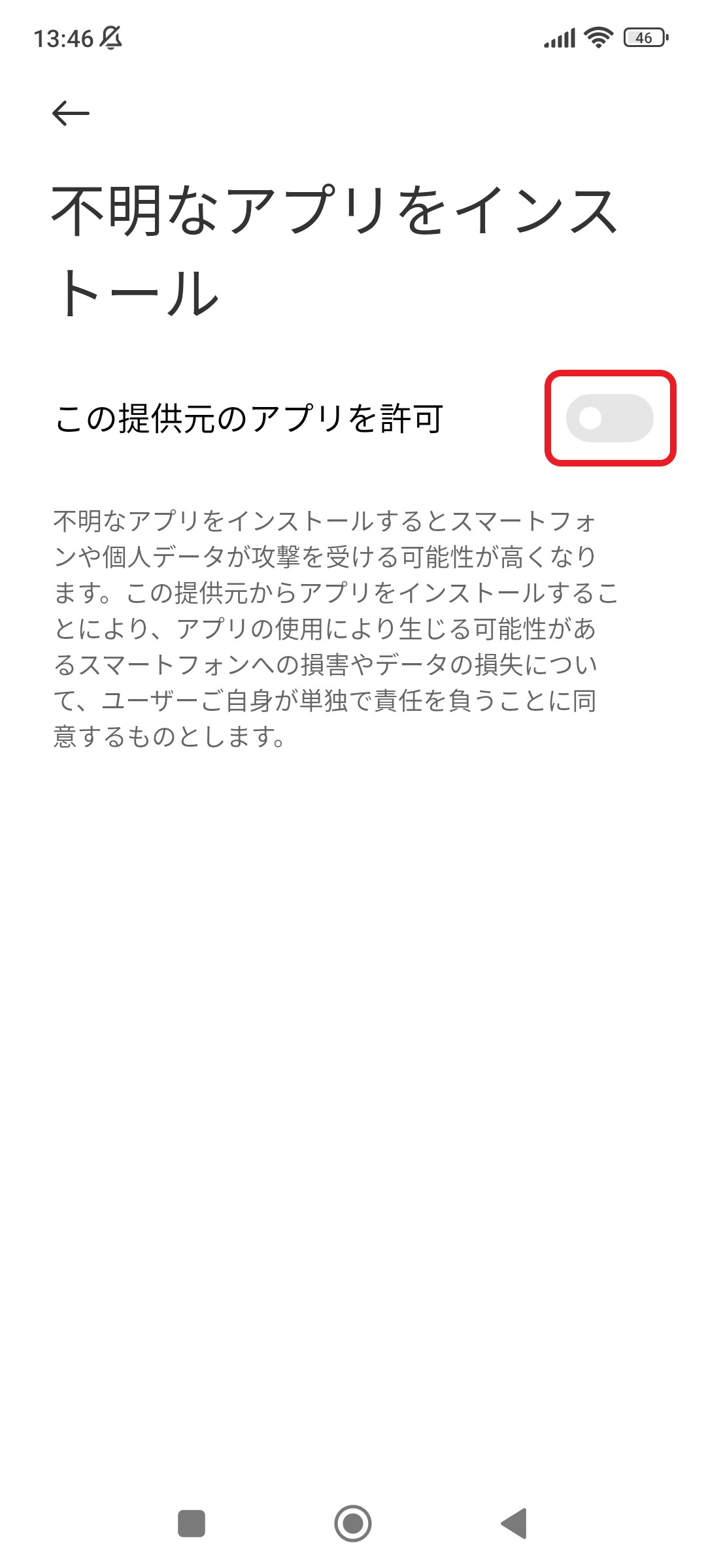Go back using the top-left arrow

(x=71, y=114)
